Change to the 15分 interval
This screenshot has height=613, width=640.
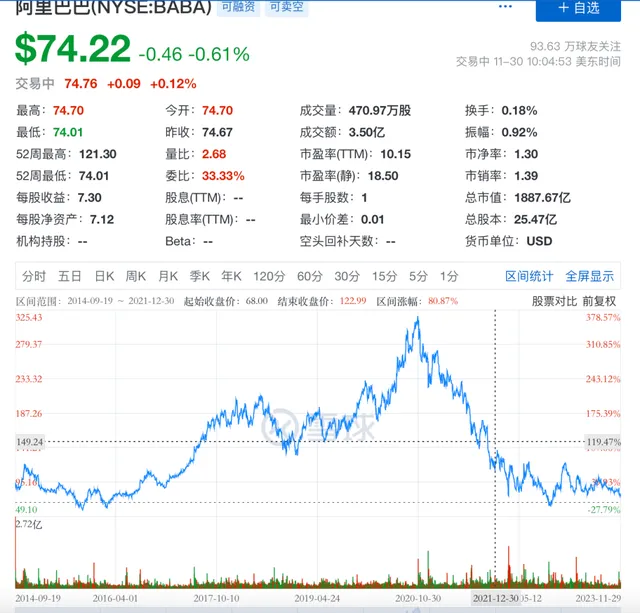click(384, 276)
